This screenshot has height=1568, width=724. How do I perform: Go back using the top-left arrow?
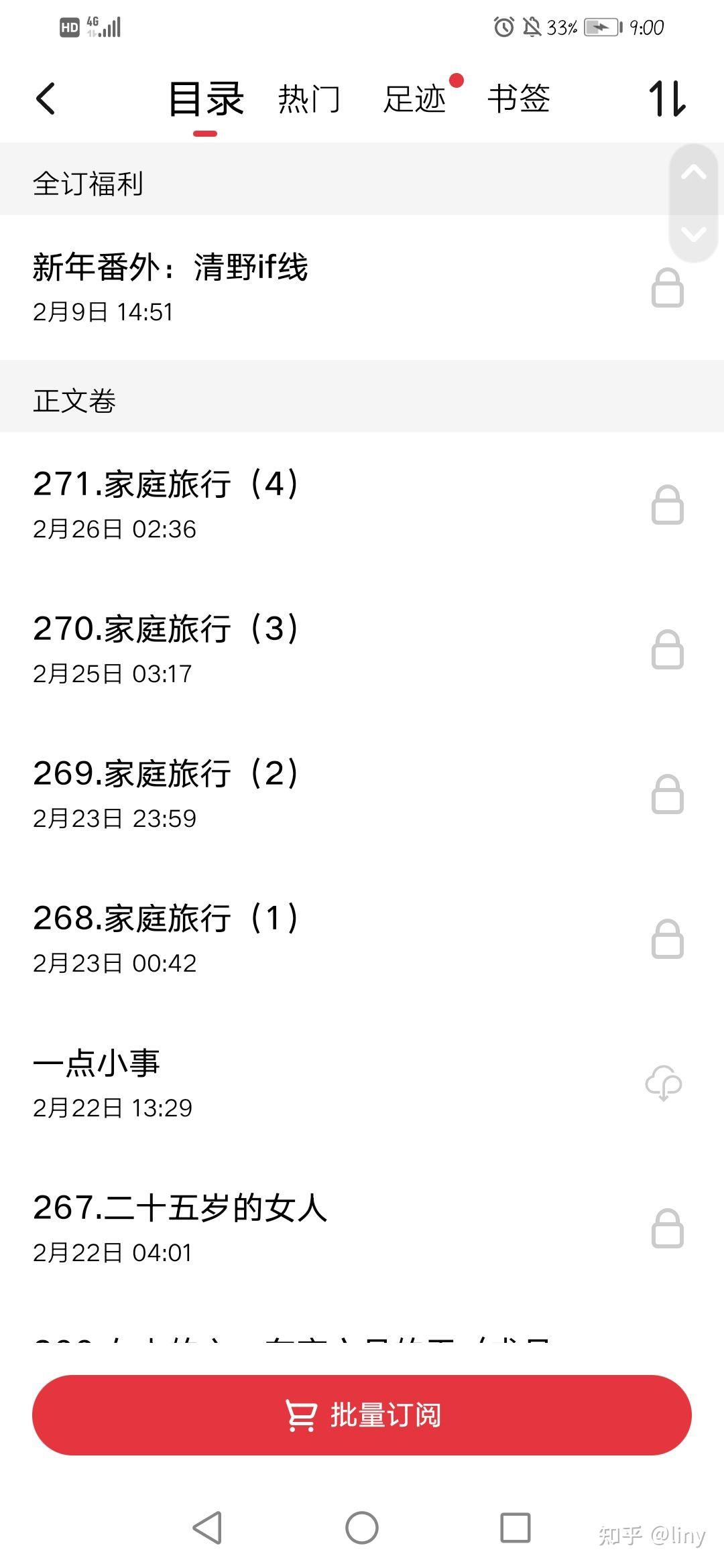[46, 99]
